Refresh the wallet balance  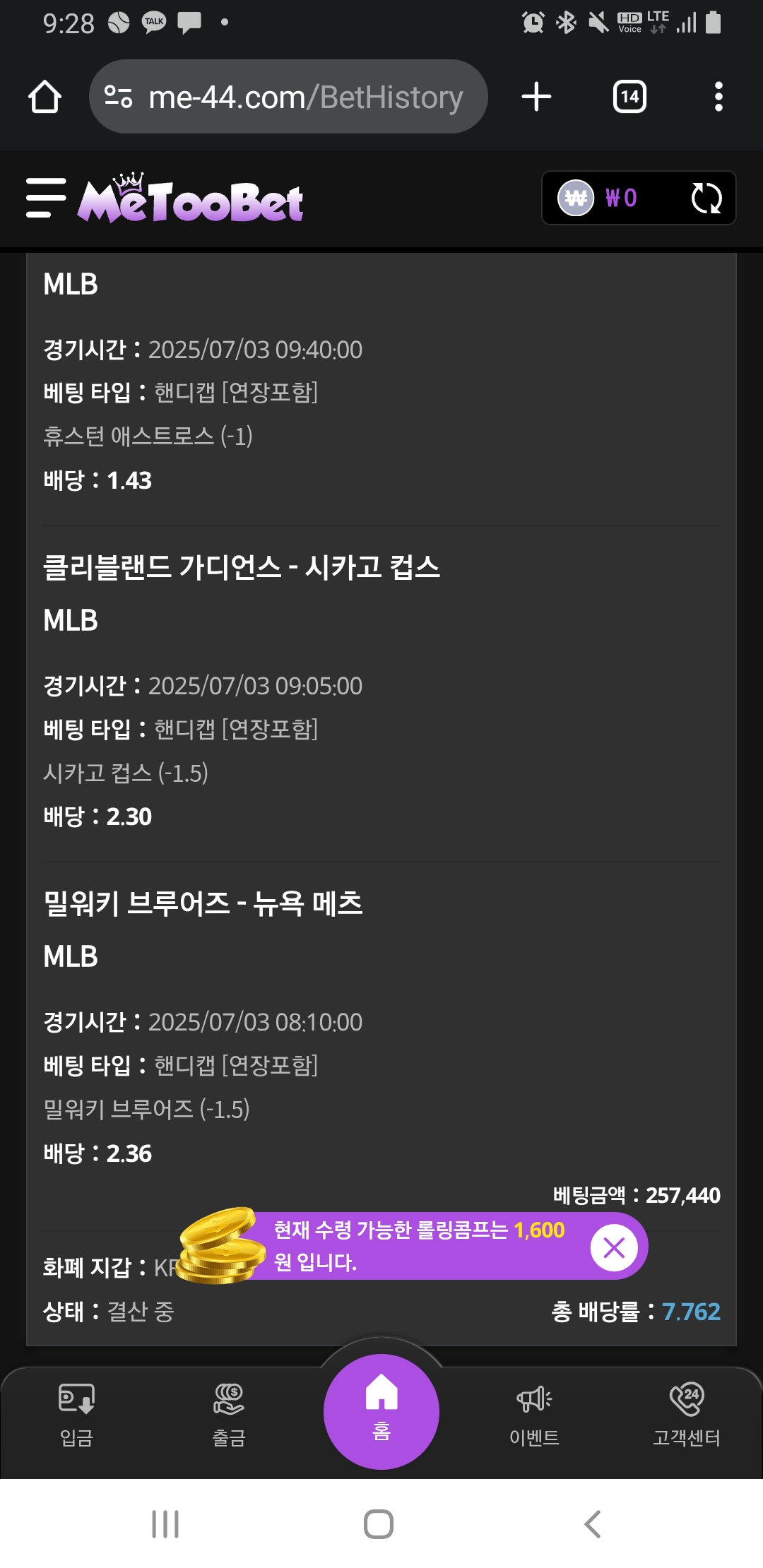(x=706, y=198)
